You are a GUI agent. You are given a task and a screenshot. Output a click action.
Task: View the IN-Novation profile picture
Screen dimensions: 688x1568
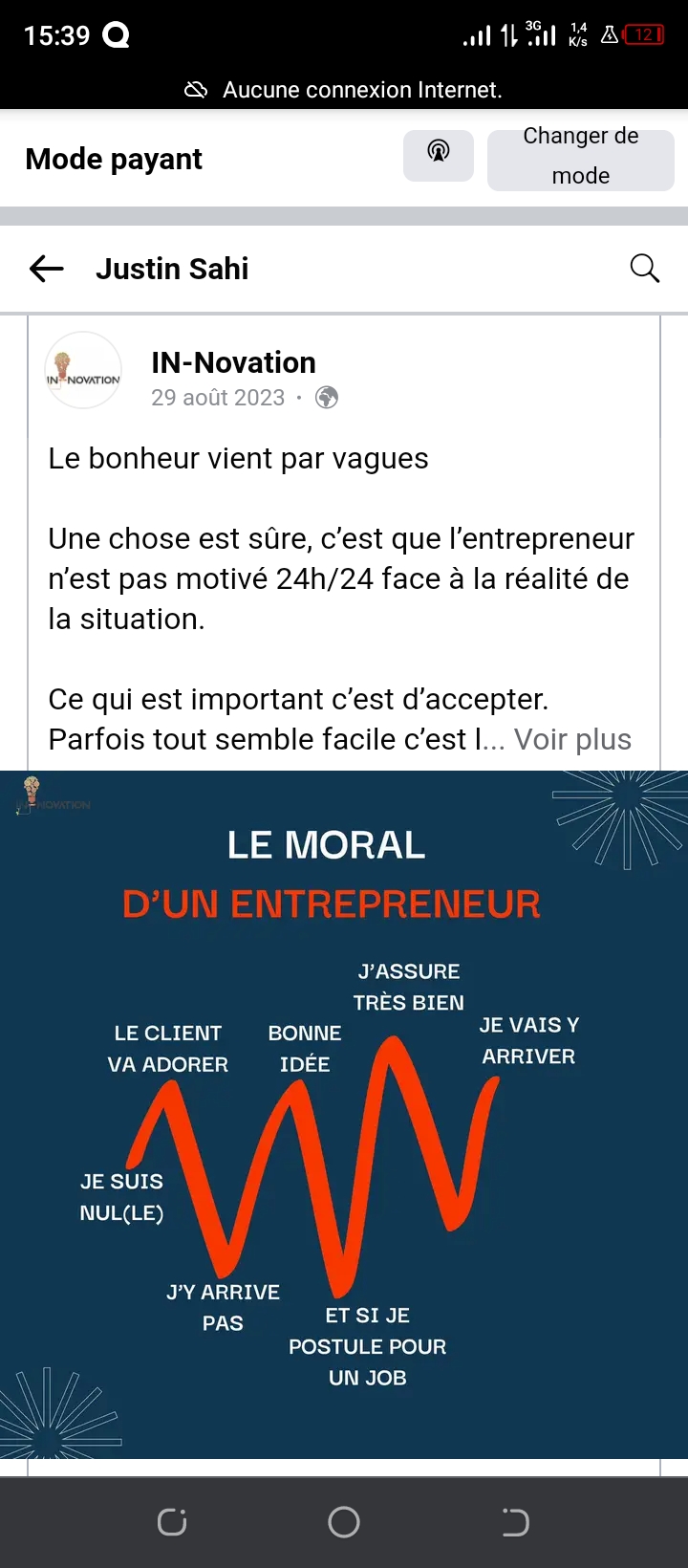[84, 371]
